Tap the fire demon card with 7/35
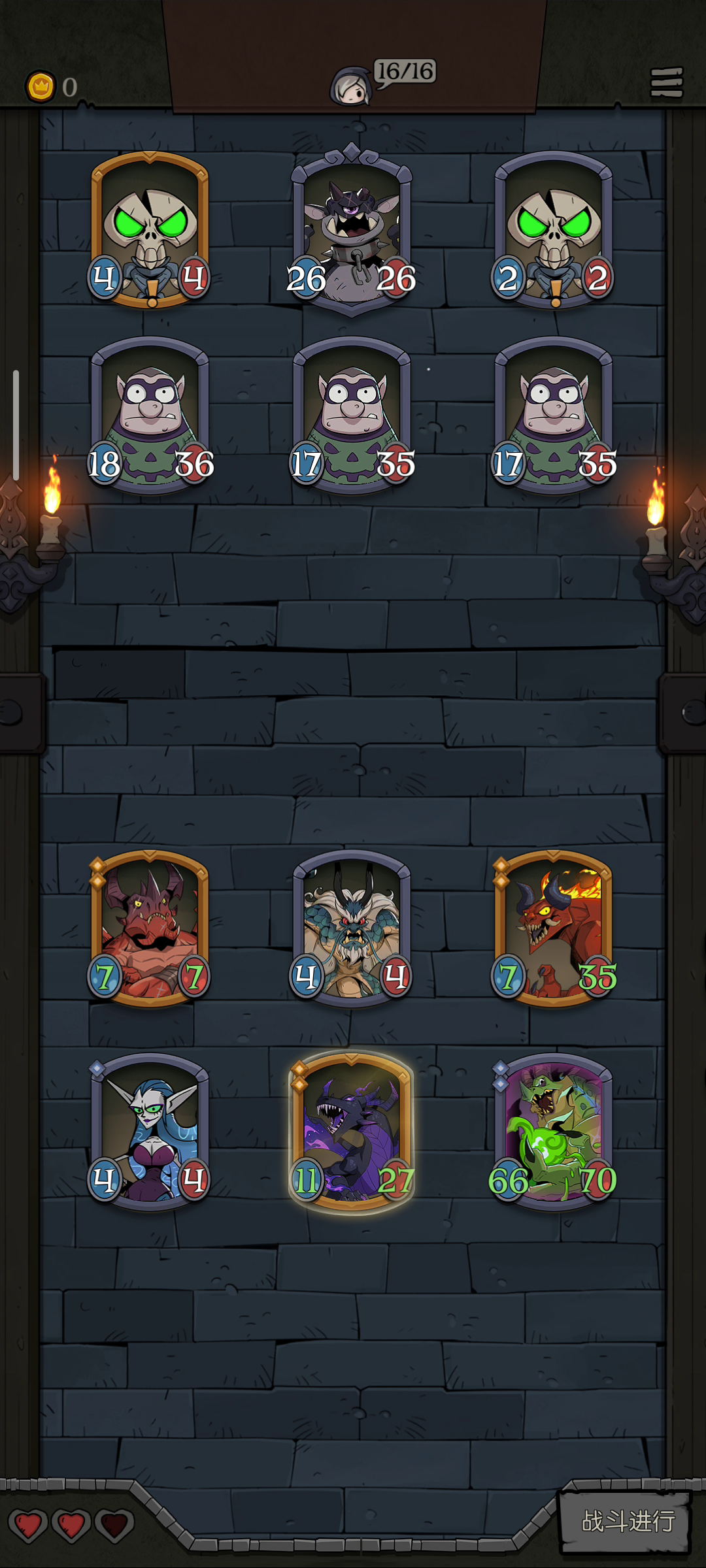Screen dimensions: 706x1568 (554, 928)
